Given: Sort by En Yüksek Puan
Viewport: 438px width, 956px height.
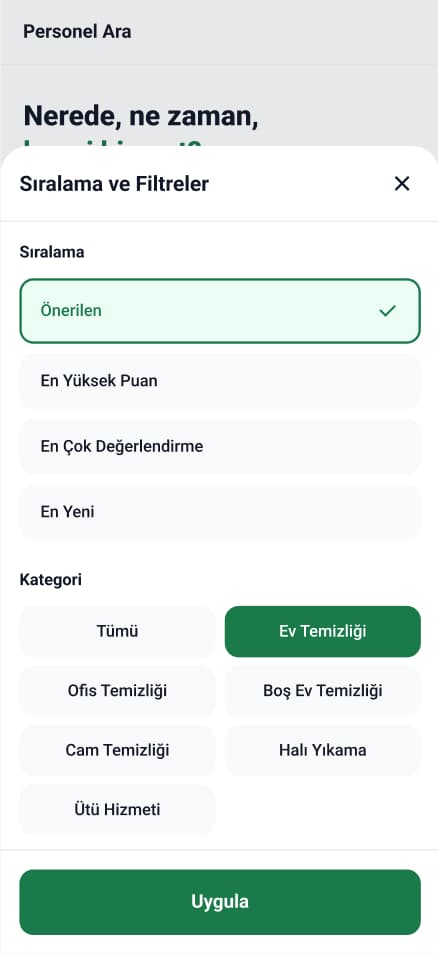Looking at the screenshot, I should click(220, 381).
